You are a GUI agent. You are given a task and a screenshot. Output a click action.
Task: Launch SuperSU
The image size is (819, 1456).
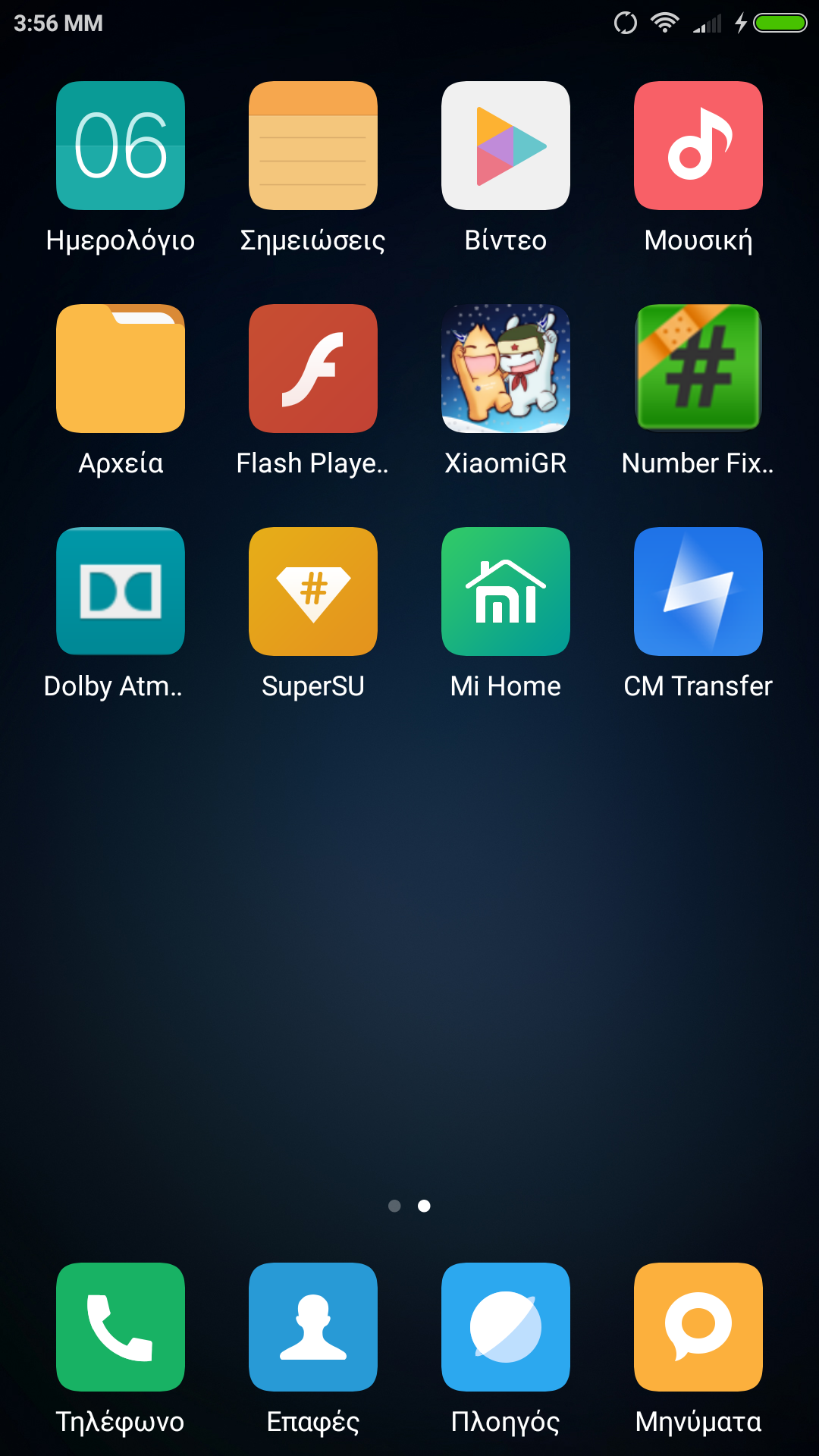pos(313,591)
